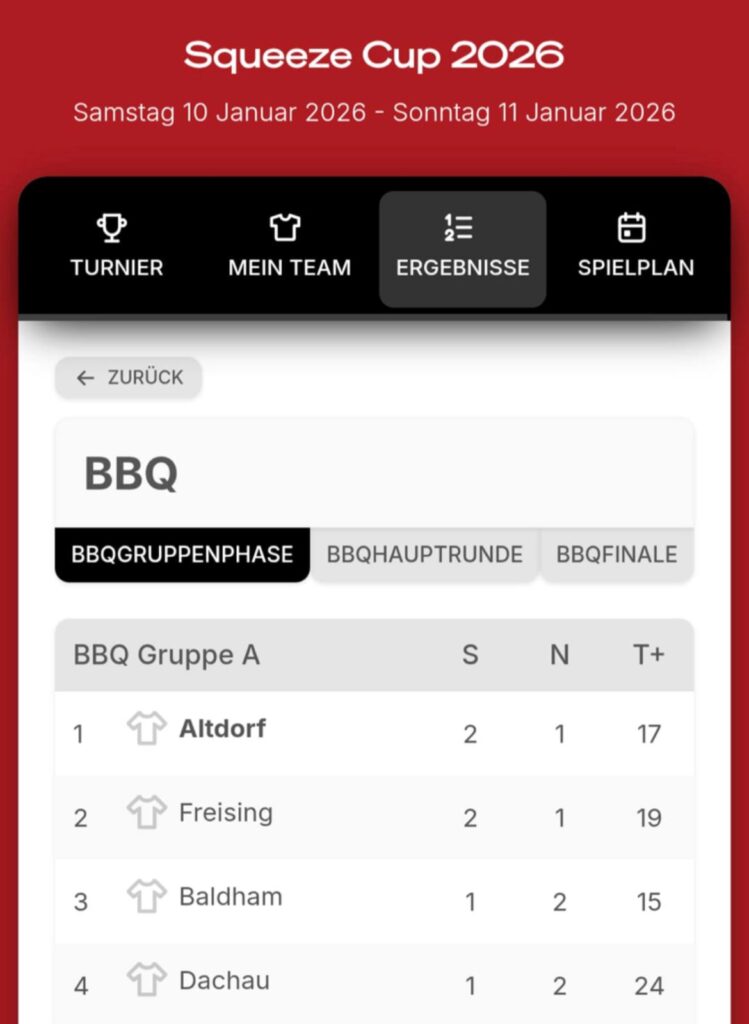Select the Ergebnisse tab
This screenshot has height=1024, width=749.
click(462, 247)
